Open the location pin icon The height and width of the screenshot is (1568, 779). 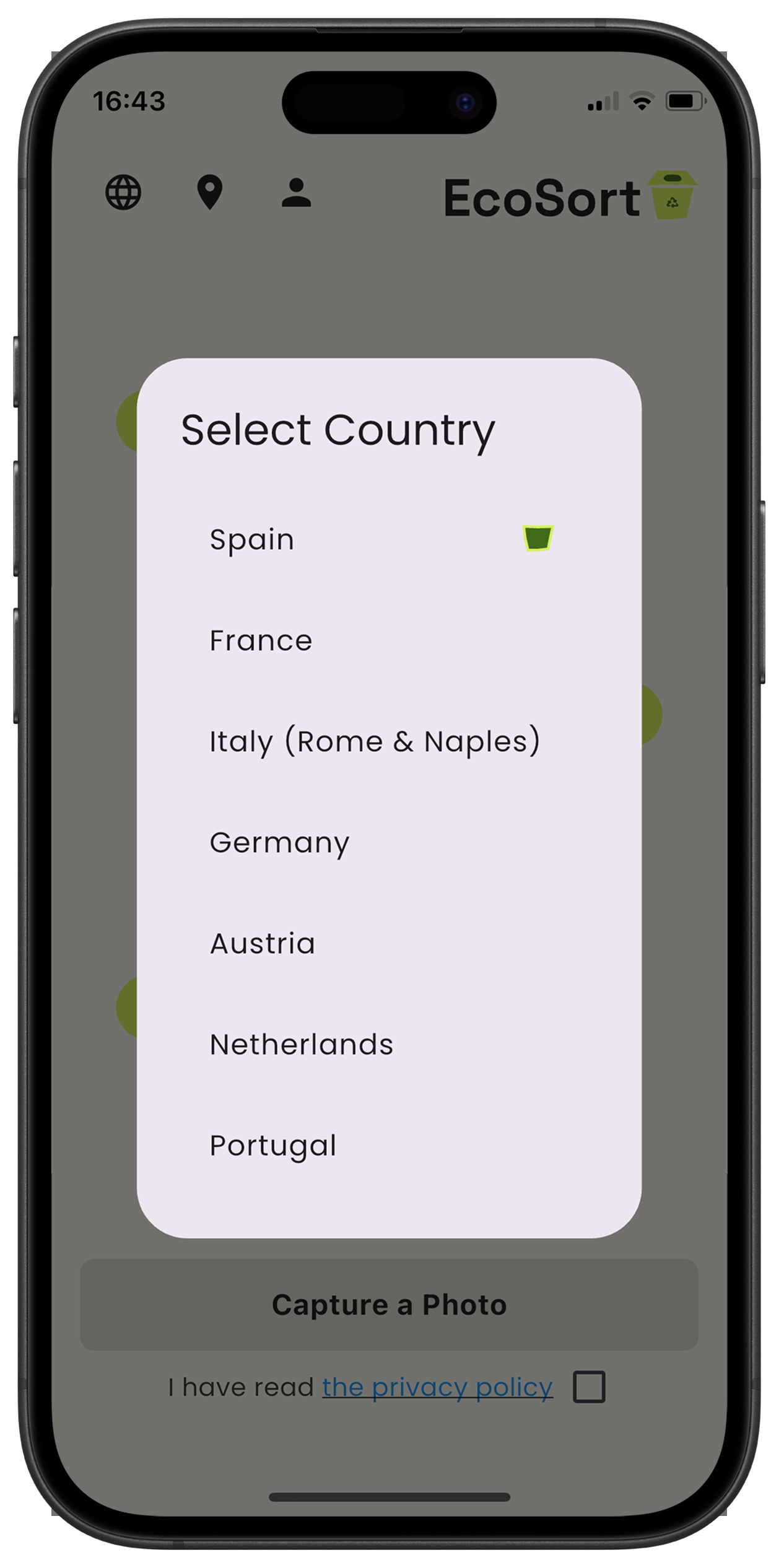coord(209,193)
